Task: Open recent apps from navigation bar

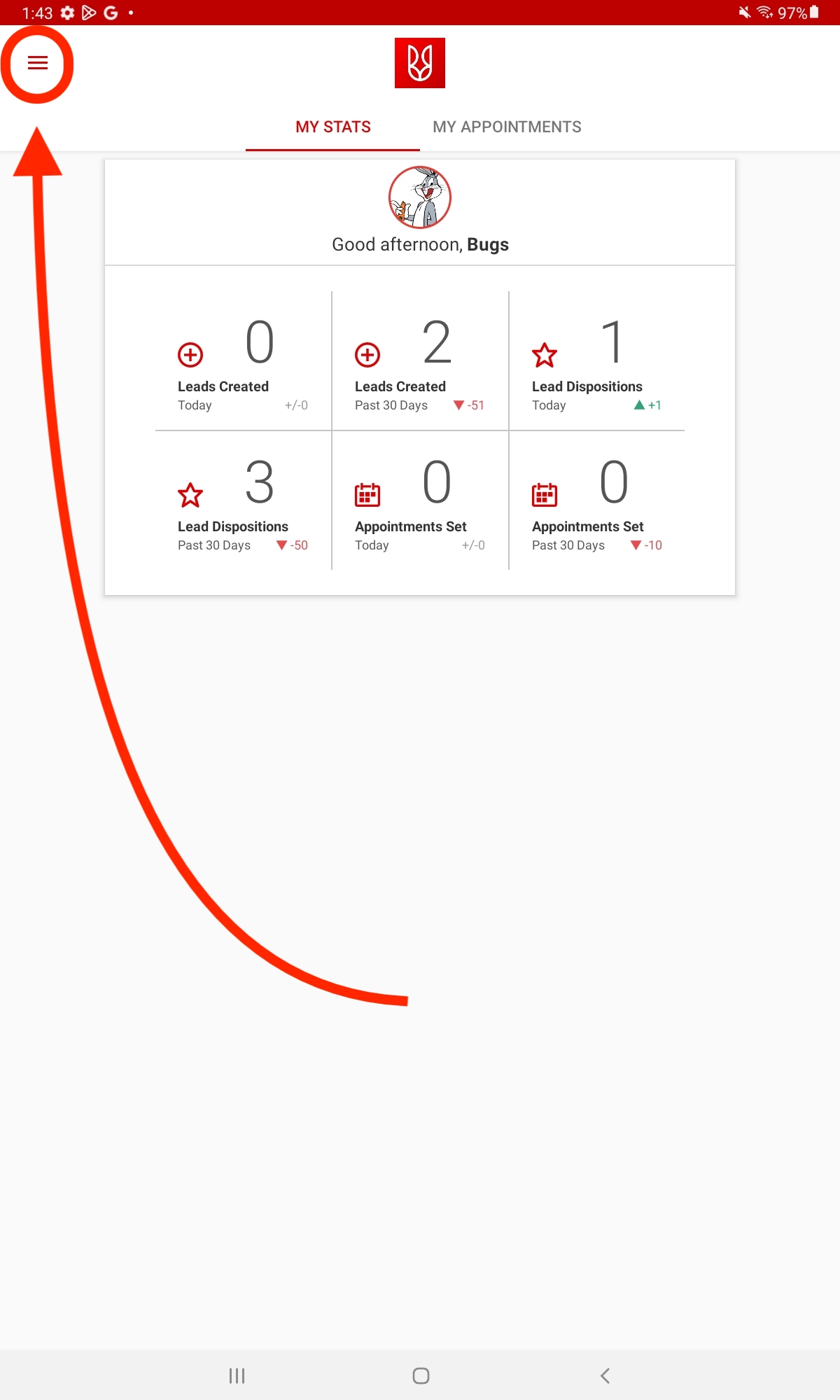Action: 237,1375
